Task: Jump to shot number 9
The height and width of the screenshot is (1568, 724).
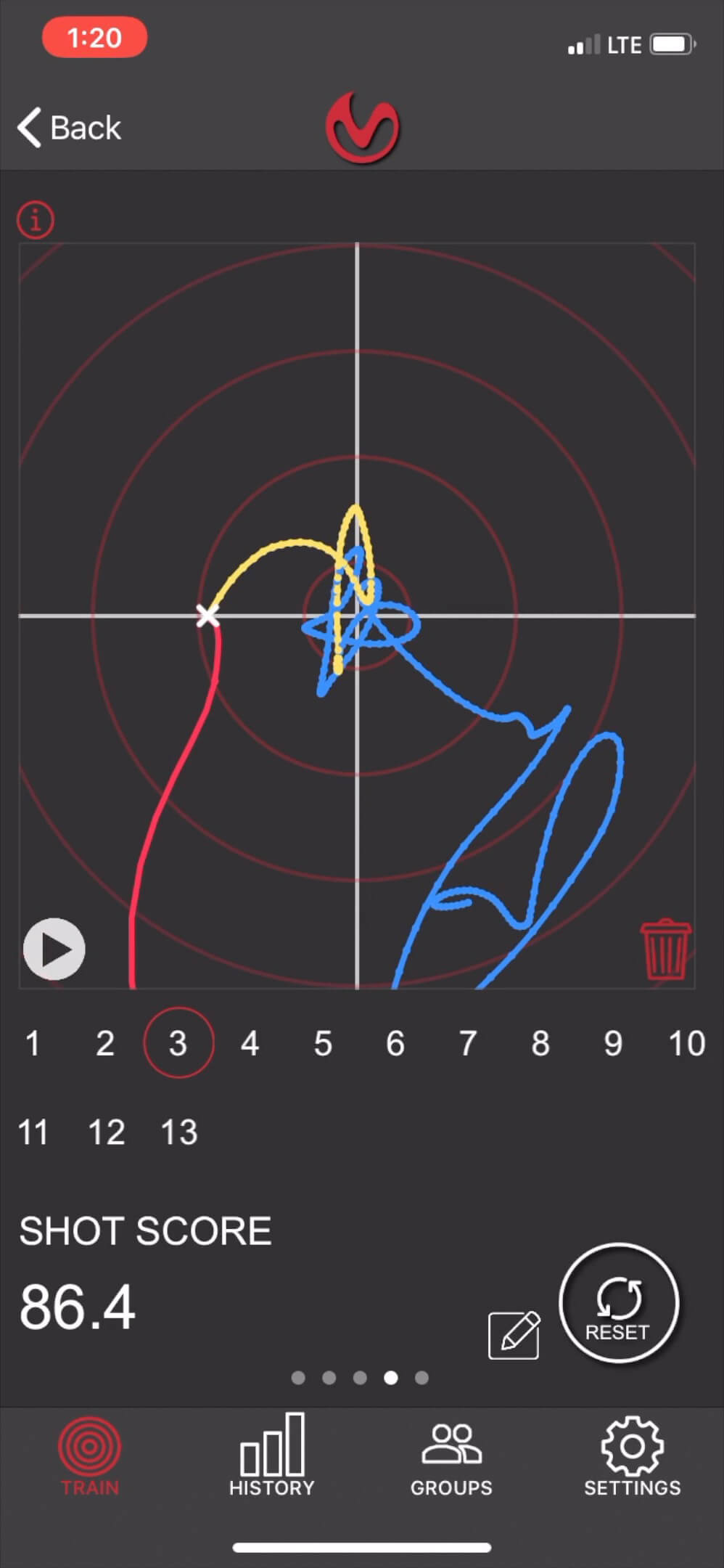Action: [613, 1043]
